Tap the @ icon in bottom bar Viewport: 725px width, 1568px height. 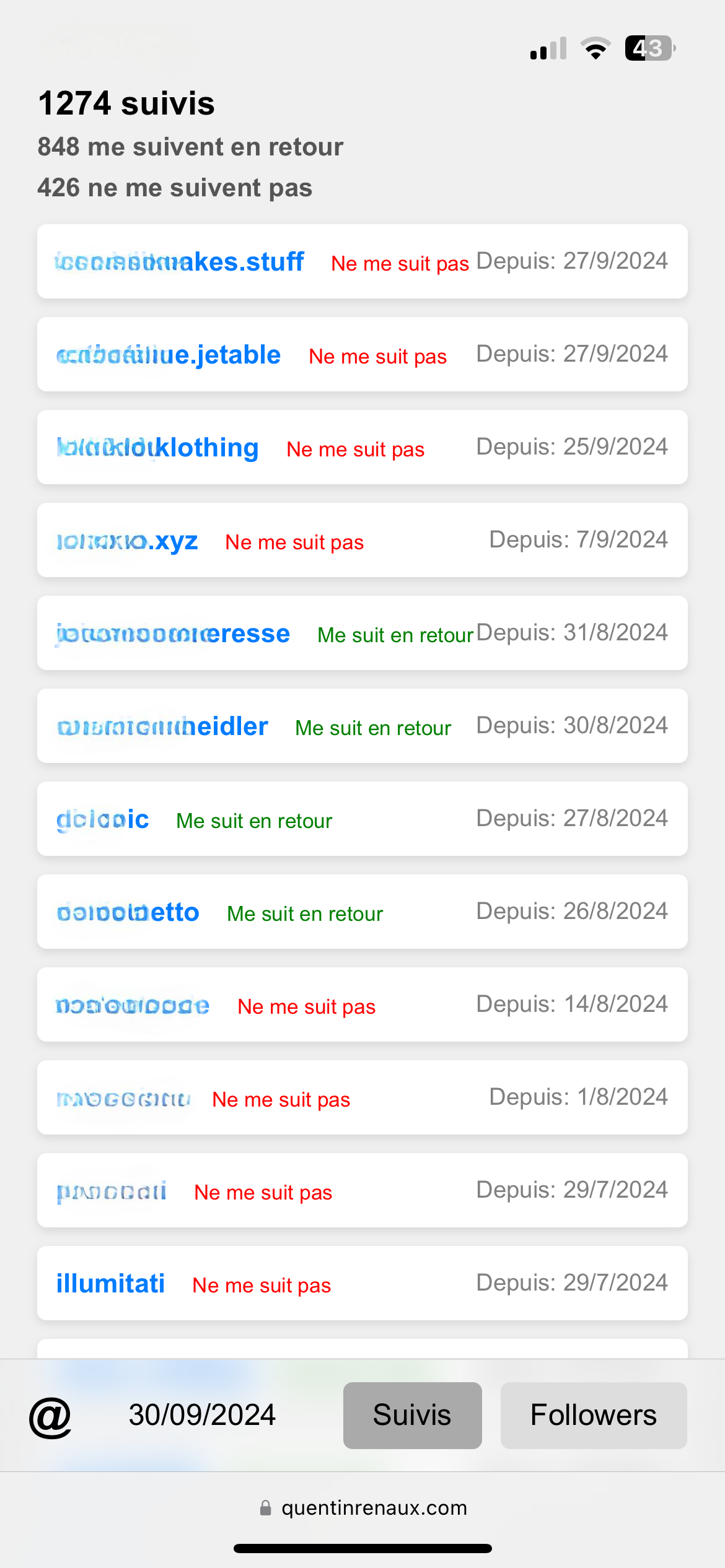(x=50, y=1416)
